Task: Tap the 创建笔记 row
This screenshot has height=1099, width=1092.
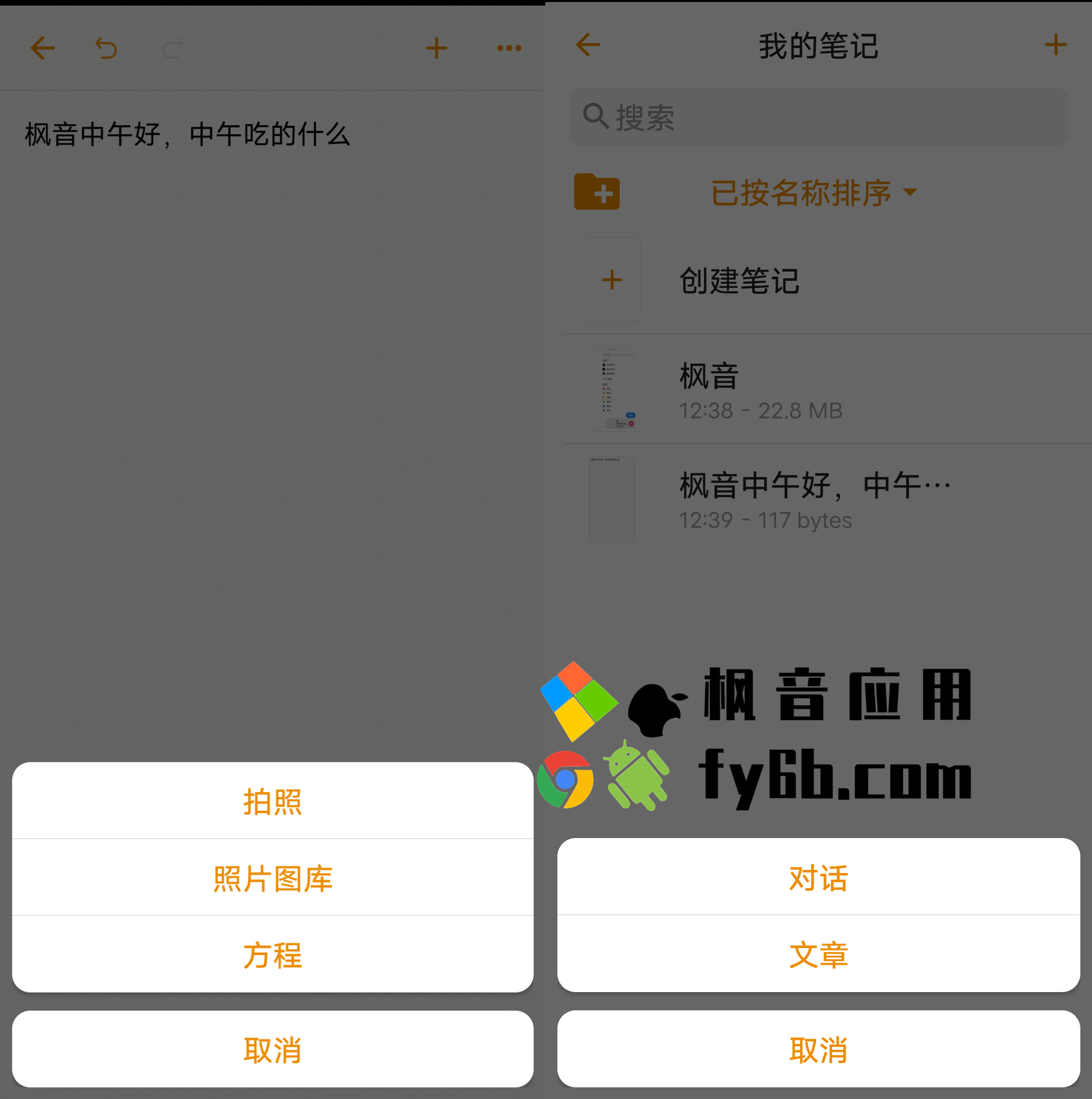Action: point(739,280)
